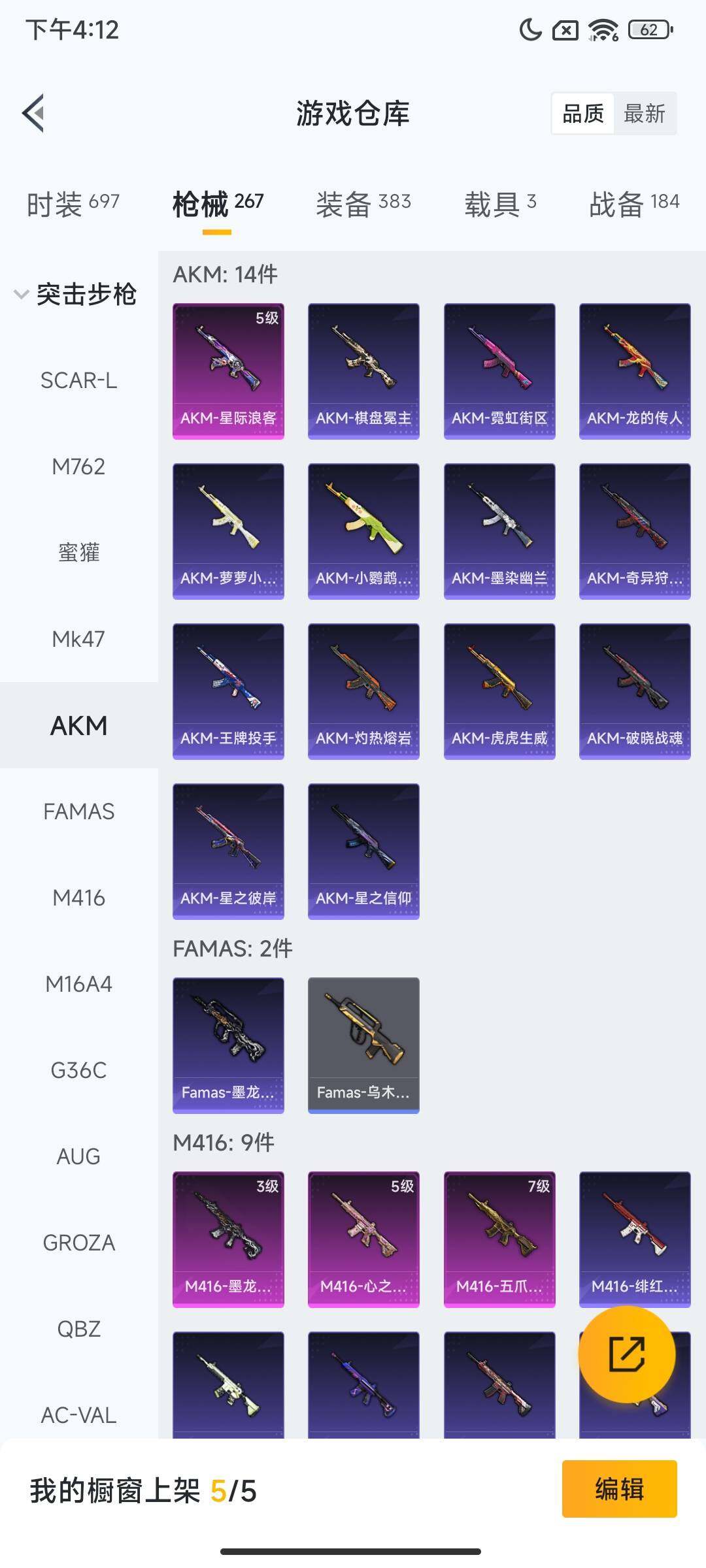Sort items by 最新
The height and width of the screenshot is (1568, 706).
(x=644, y=114)
